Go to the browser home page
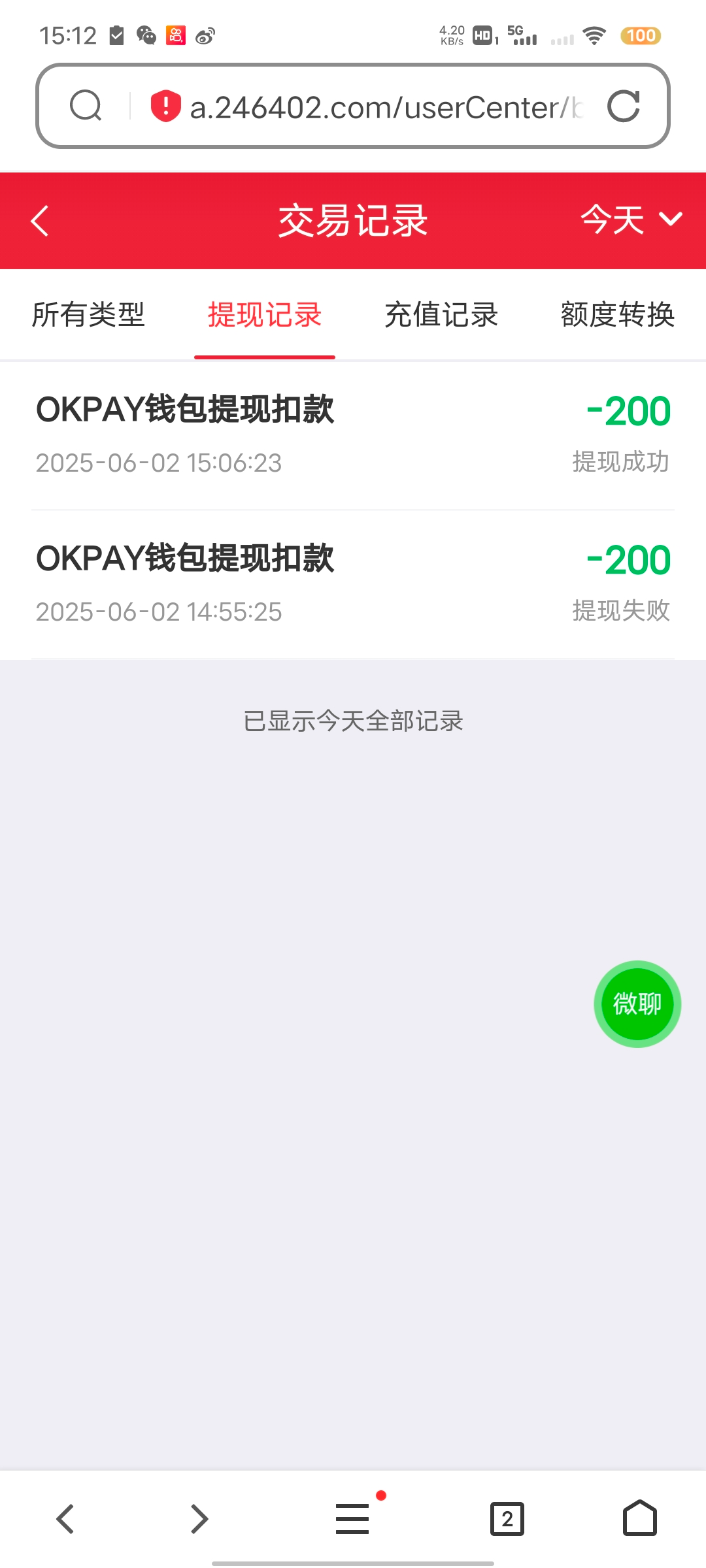 pyautogui.click(x=639, y=1518)
